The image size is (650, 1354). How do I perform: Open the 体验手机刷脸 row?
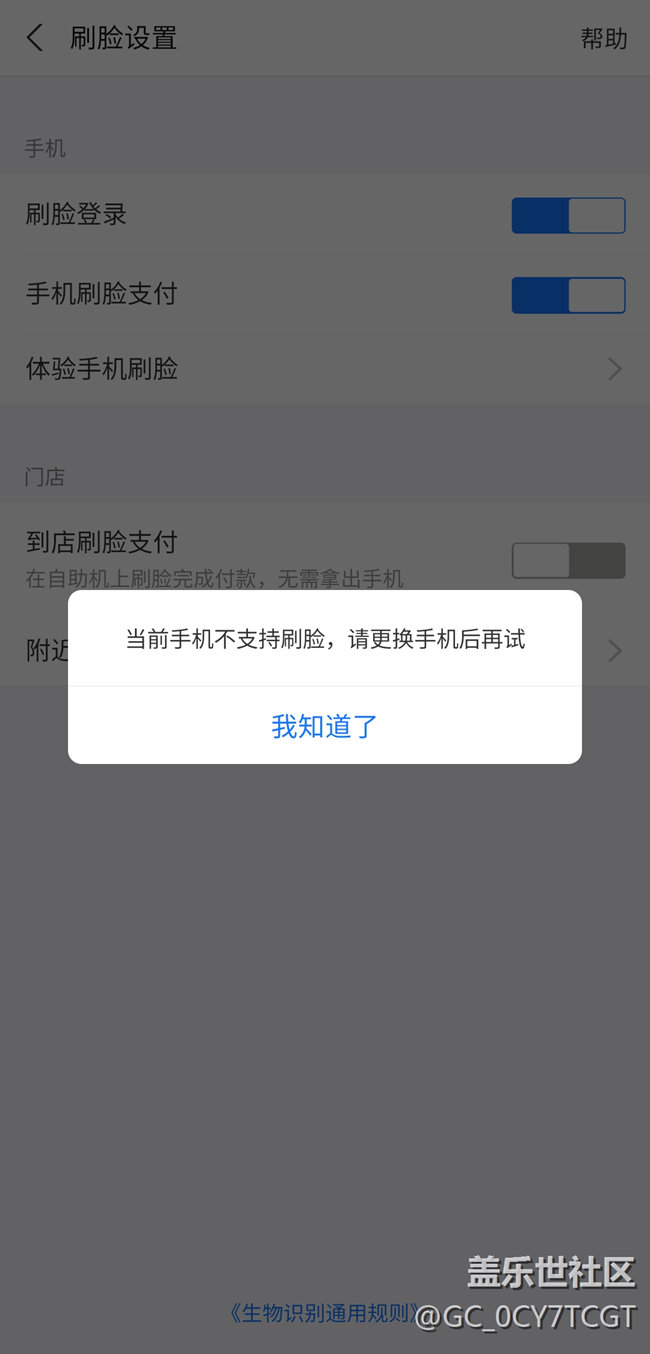point(324,369)
